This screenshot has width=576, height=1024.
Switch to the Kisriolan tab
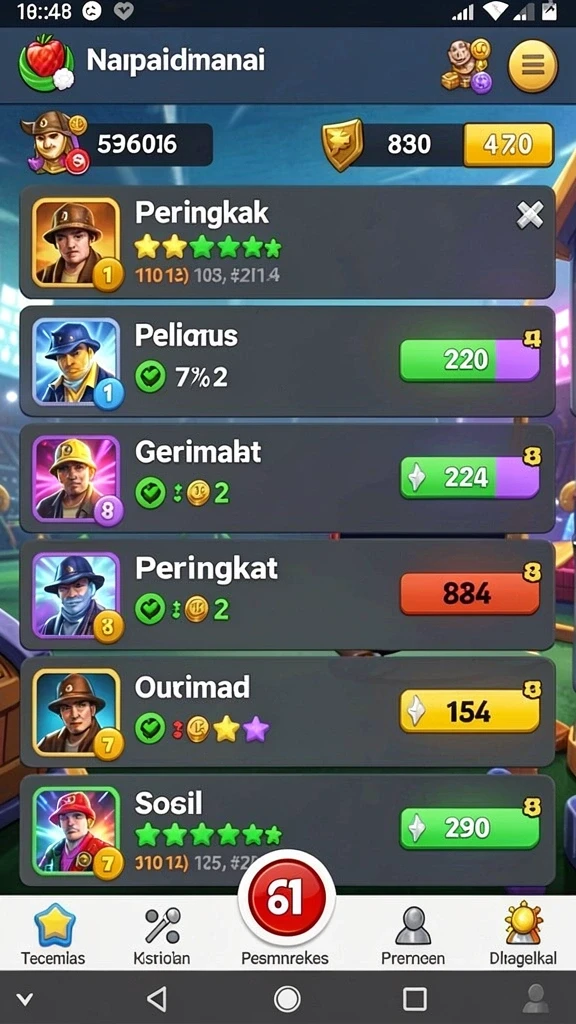point(161,934)
